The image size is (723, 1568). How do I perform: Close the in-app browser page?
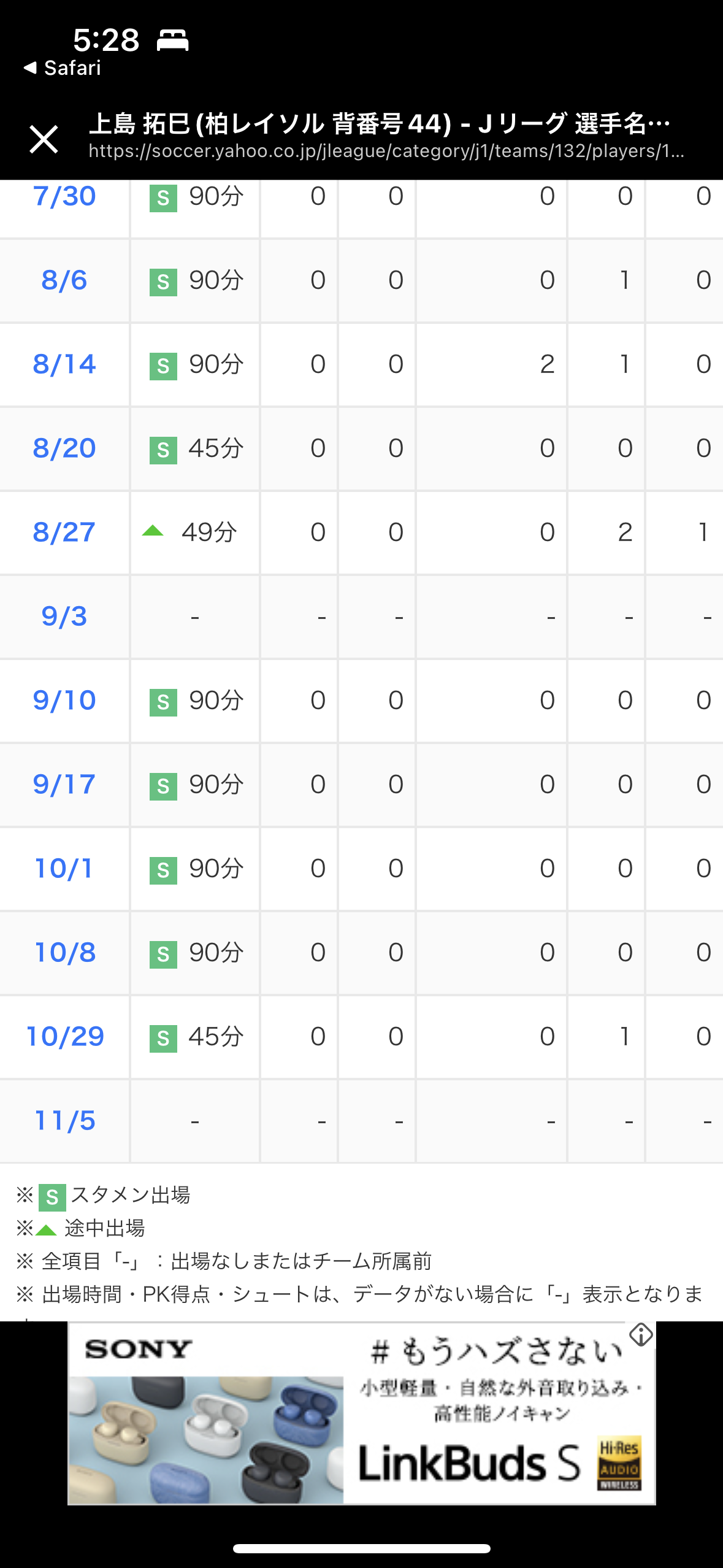(44, 139)
